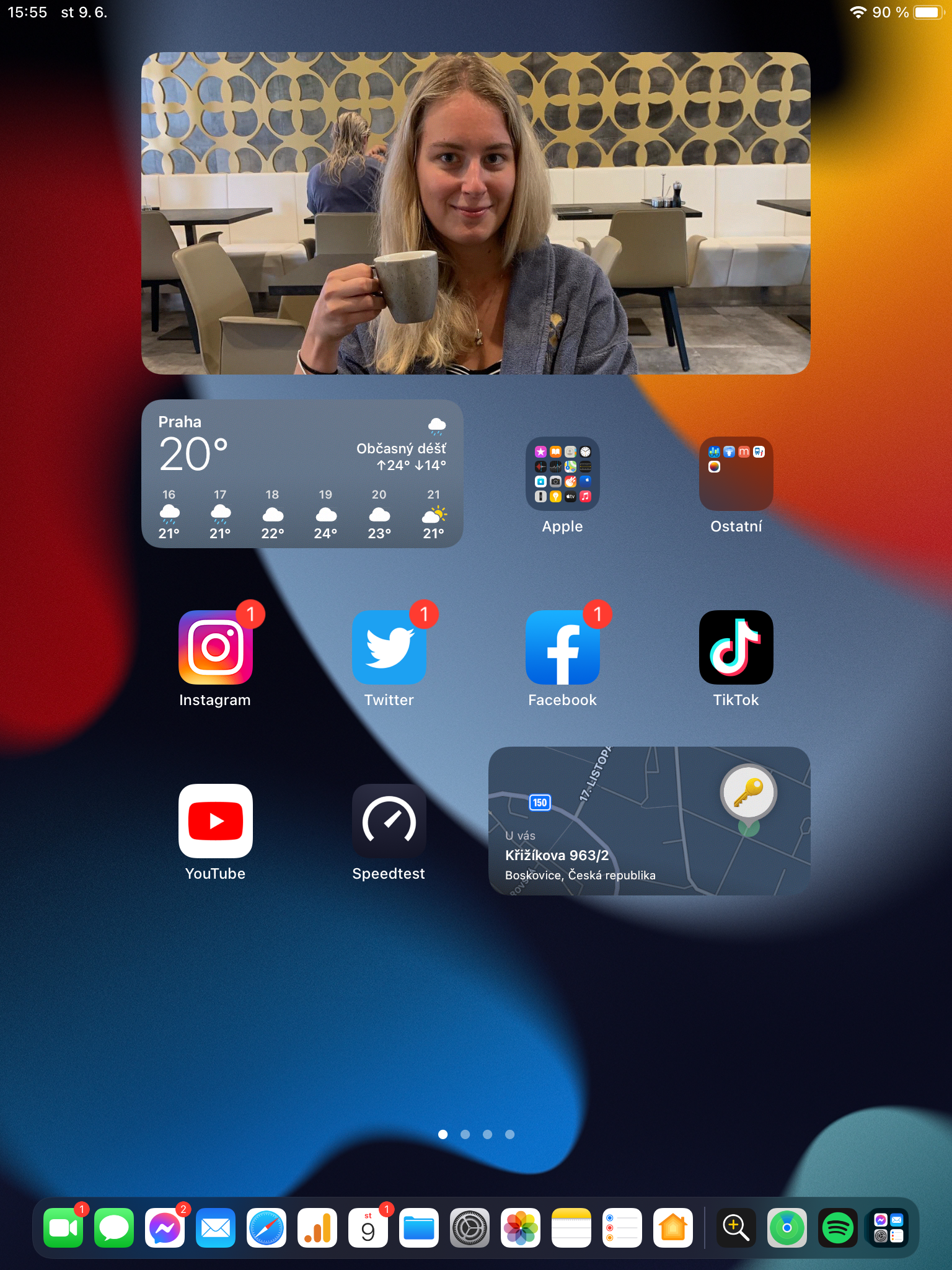This screenshot has height=1270, width=952.
Task: Launch FaceTime from the dock
Action: pos(63,1228)
